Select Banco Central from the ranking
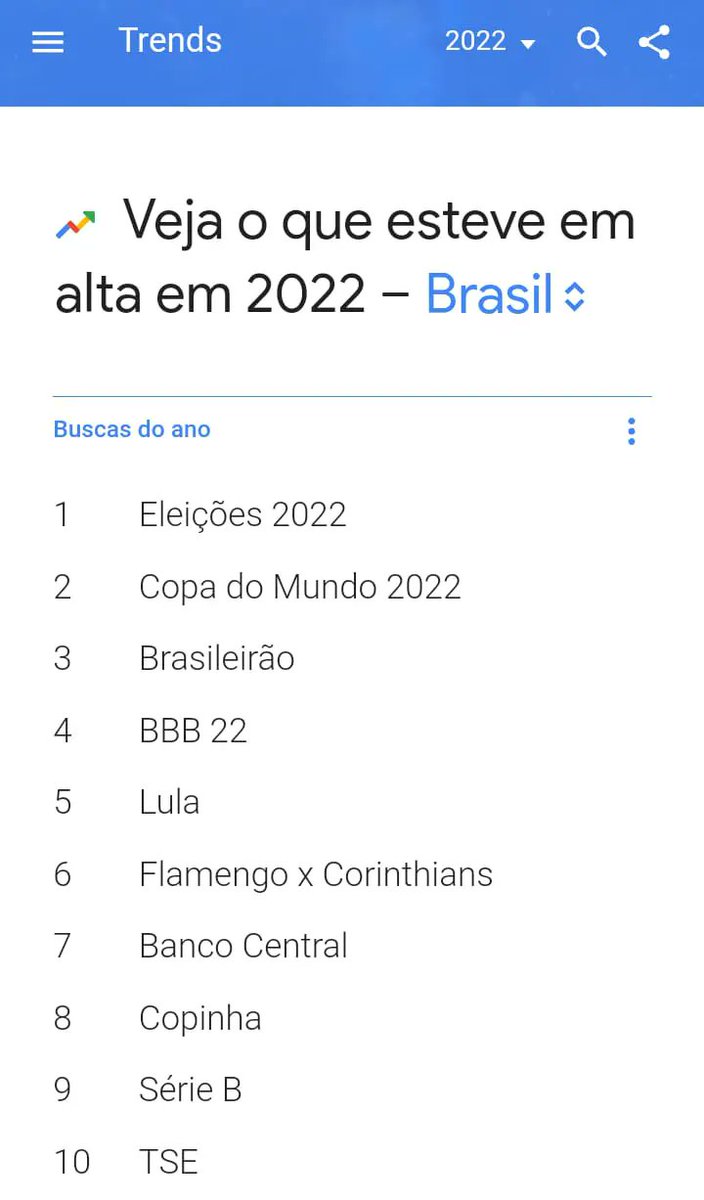Screen dimensions: 704x1200 243,946
